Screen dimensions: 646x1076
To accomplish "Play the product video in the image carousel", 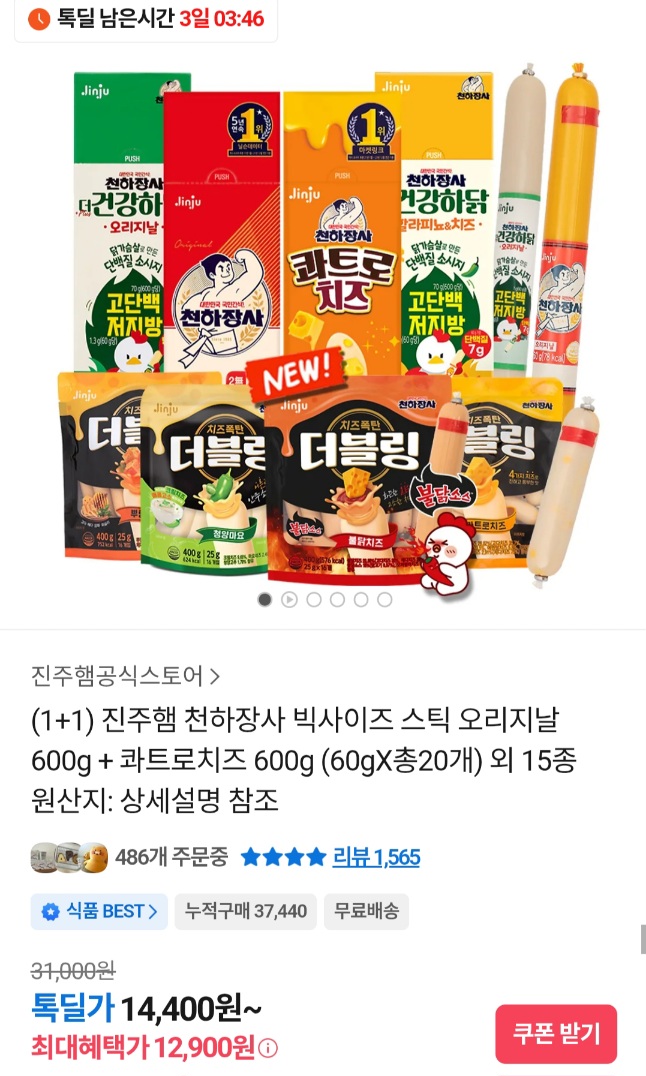I will [289, 600].
